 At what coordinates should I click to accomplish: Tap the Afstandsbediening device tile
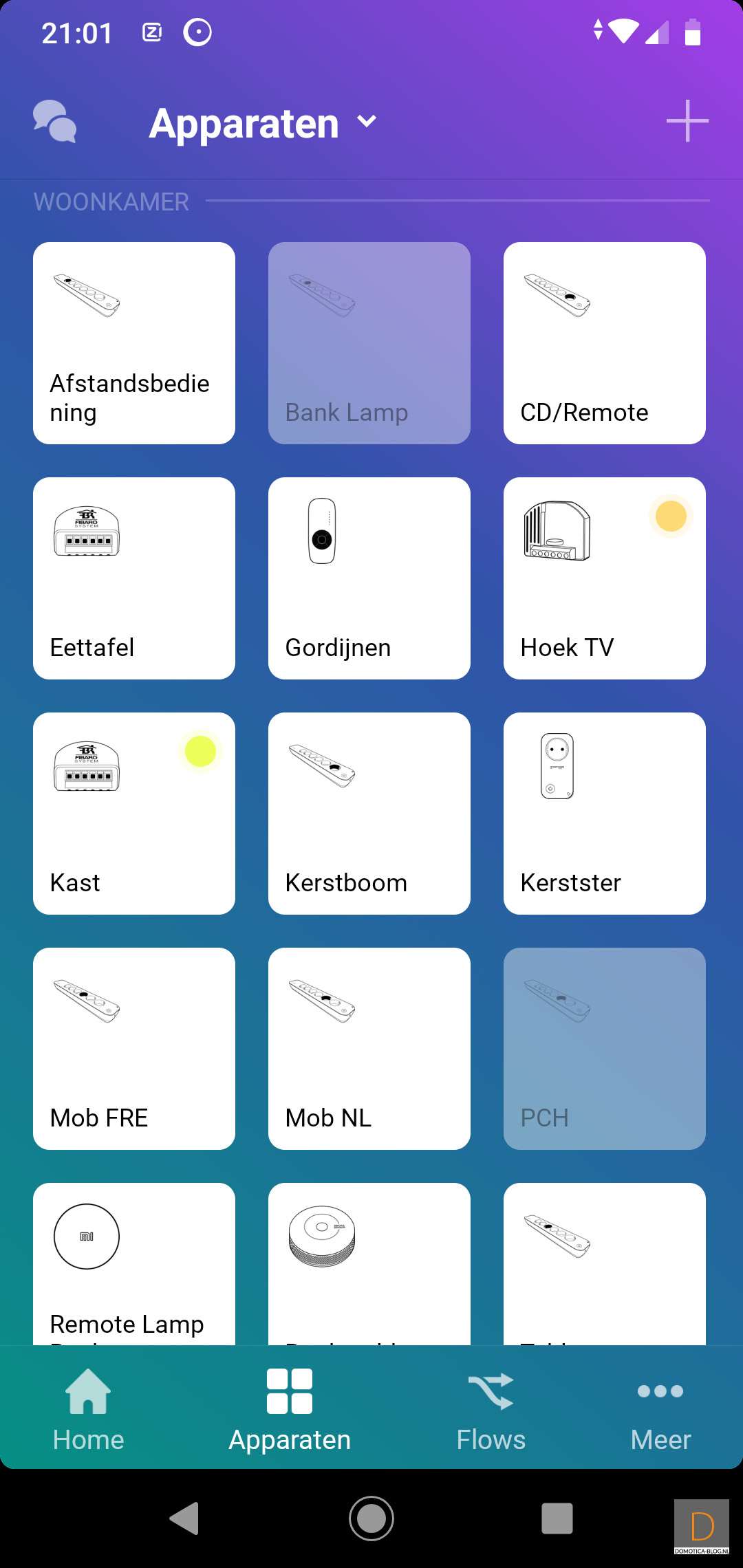point(134,343)
